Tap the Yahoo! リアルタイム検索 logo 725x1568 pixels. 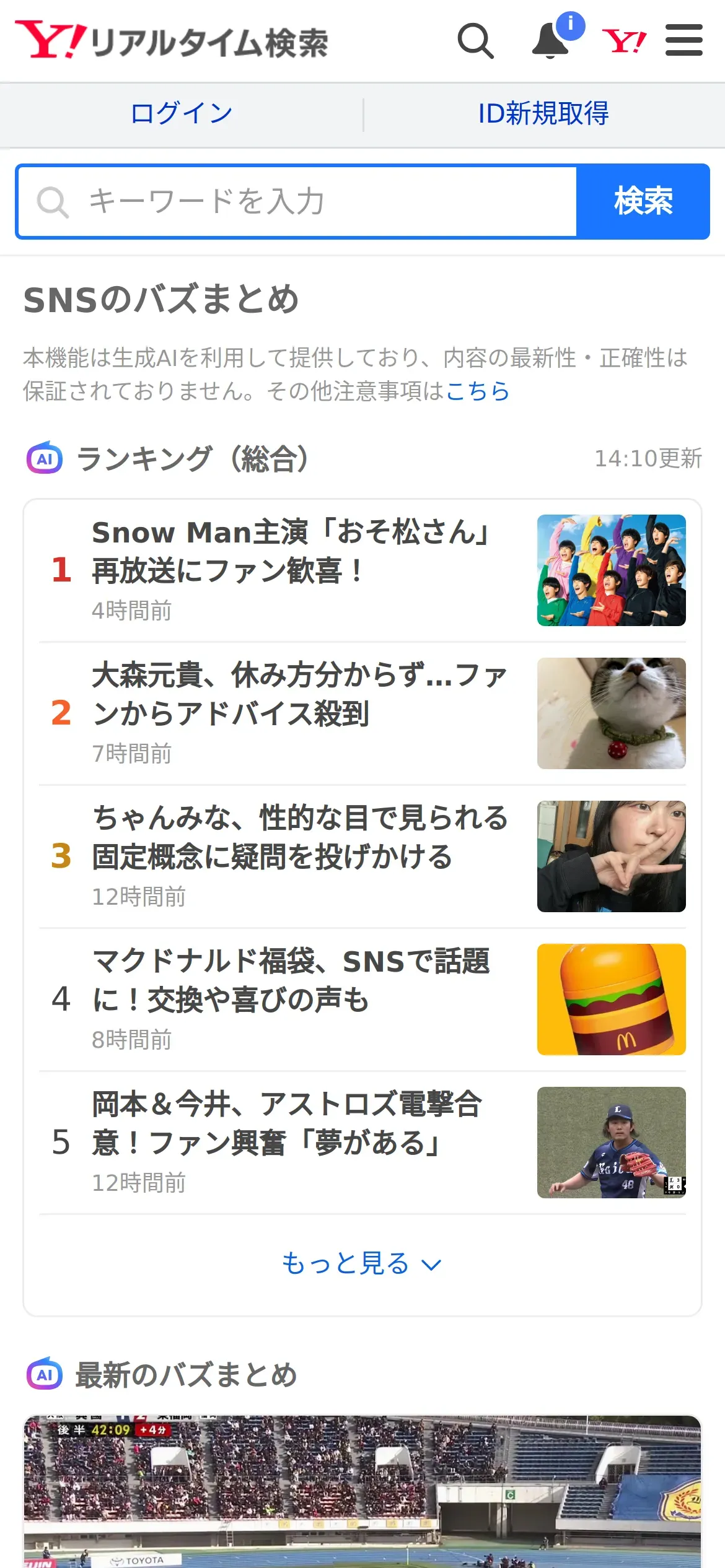coord(172,41)
